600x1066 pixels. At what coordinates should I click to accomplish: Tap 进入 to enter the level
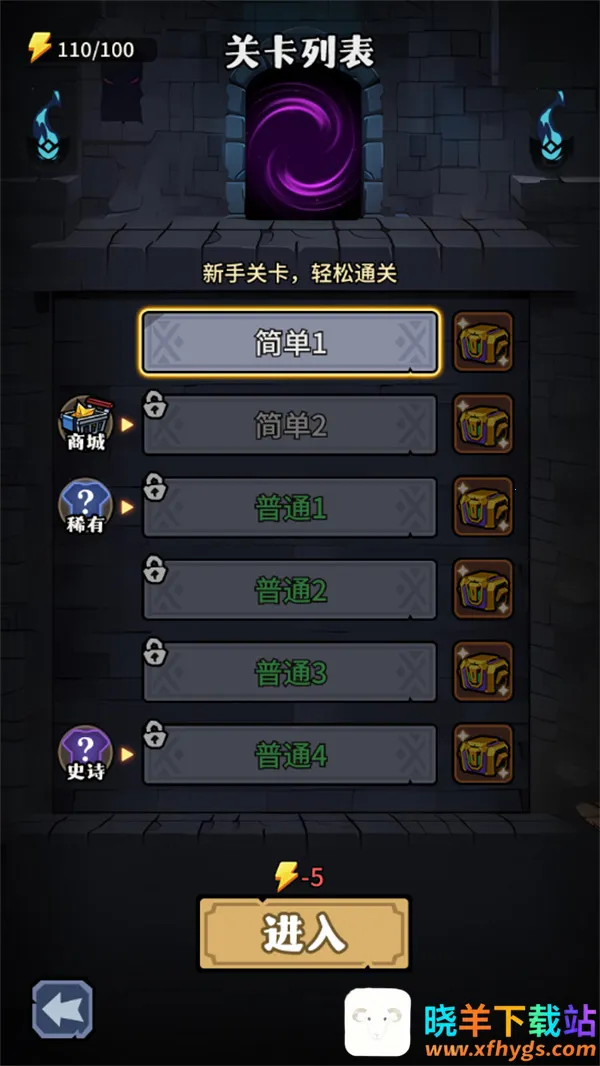pyautogui.click(x=304, y=933)
